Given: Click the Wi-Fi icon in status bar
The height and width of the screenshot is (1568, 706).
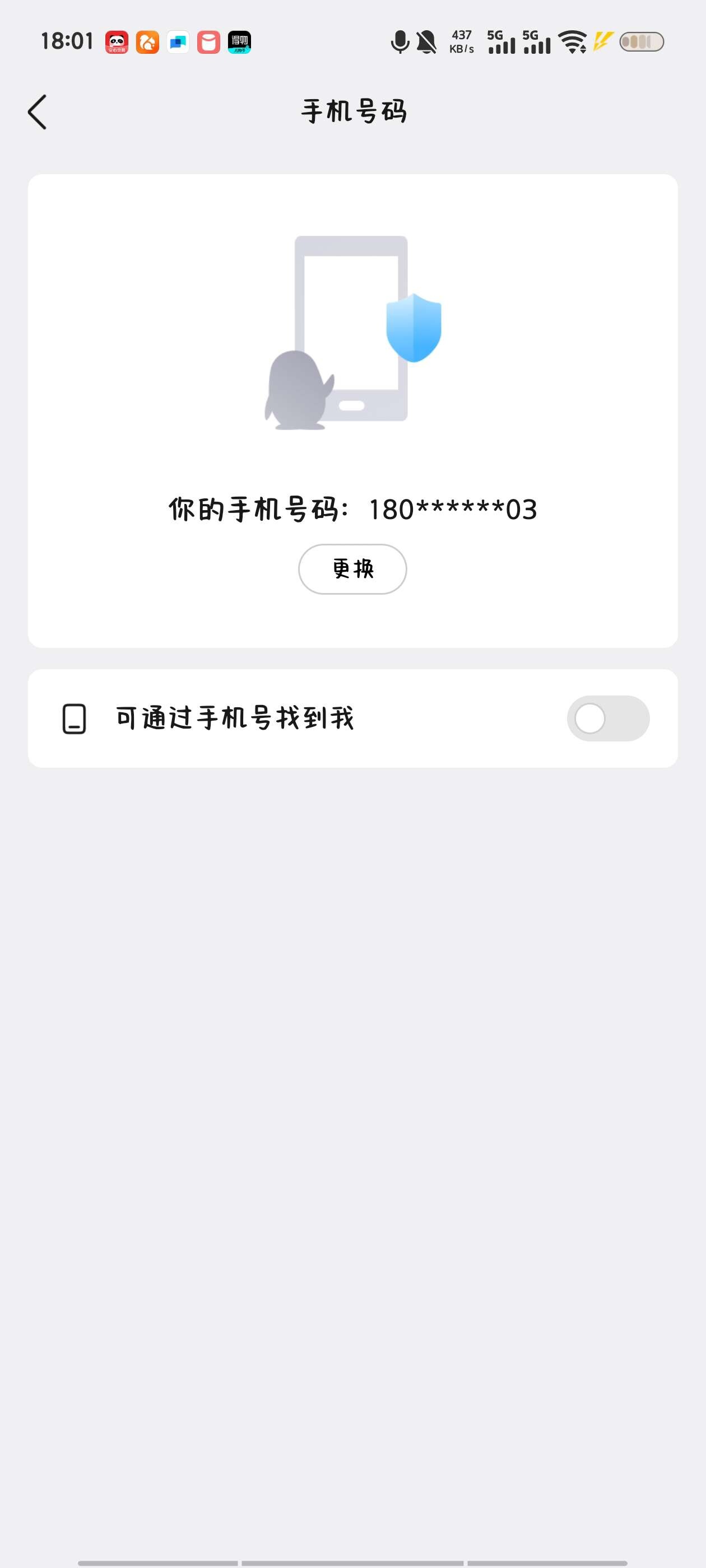Looking at the screenshot, I should [572, 41].
